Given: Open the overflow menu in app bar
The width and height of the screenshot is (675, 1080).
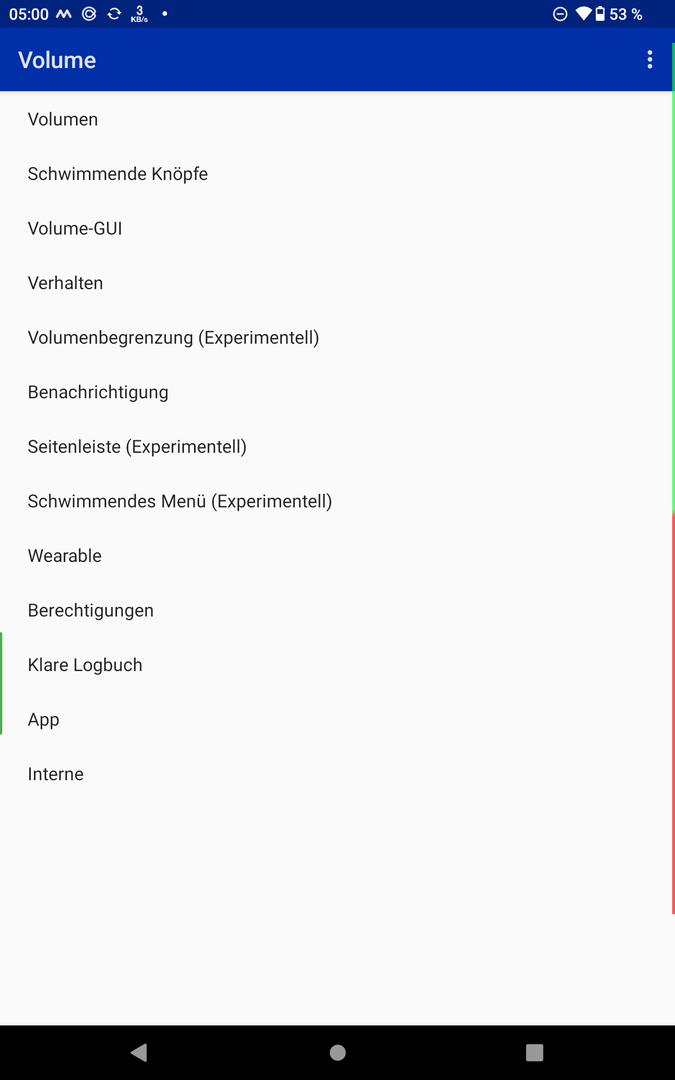Looking at the screenshot, I should 649,60.
